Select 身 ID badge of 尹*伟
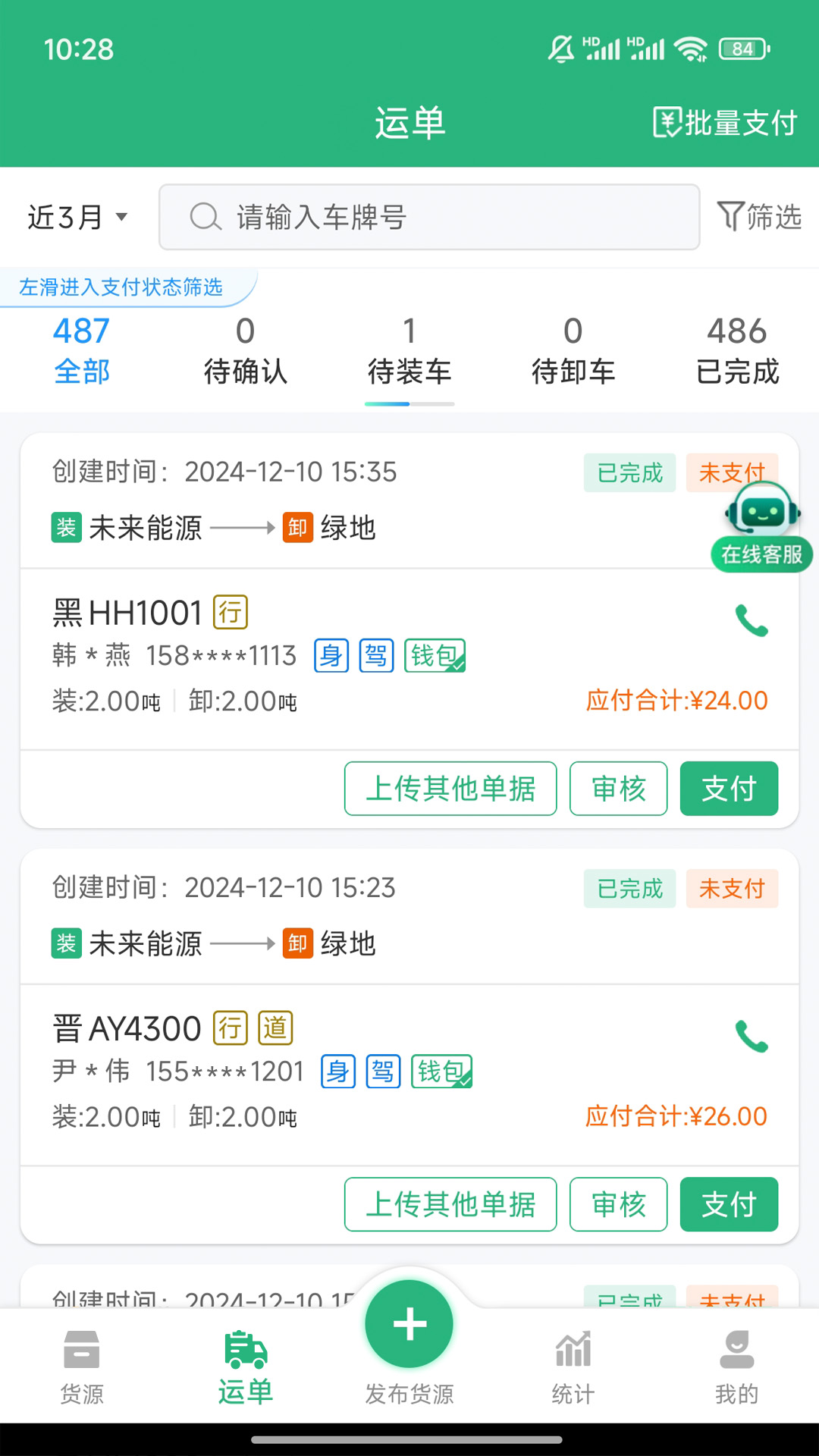 tap(337, 1072)
